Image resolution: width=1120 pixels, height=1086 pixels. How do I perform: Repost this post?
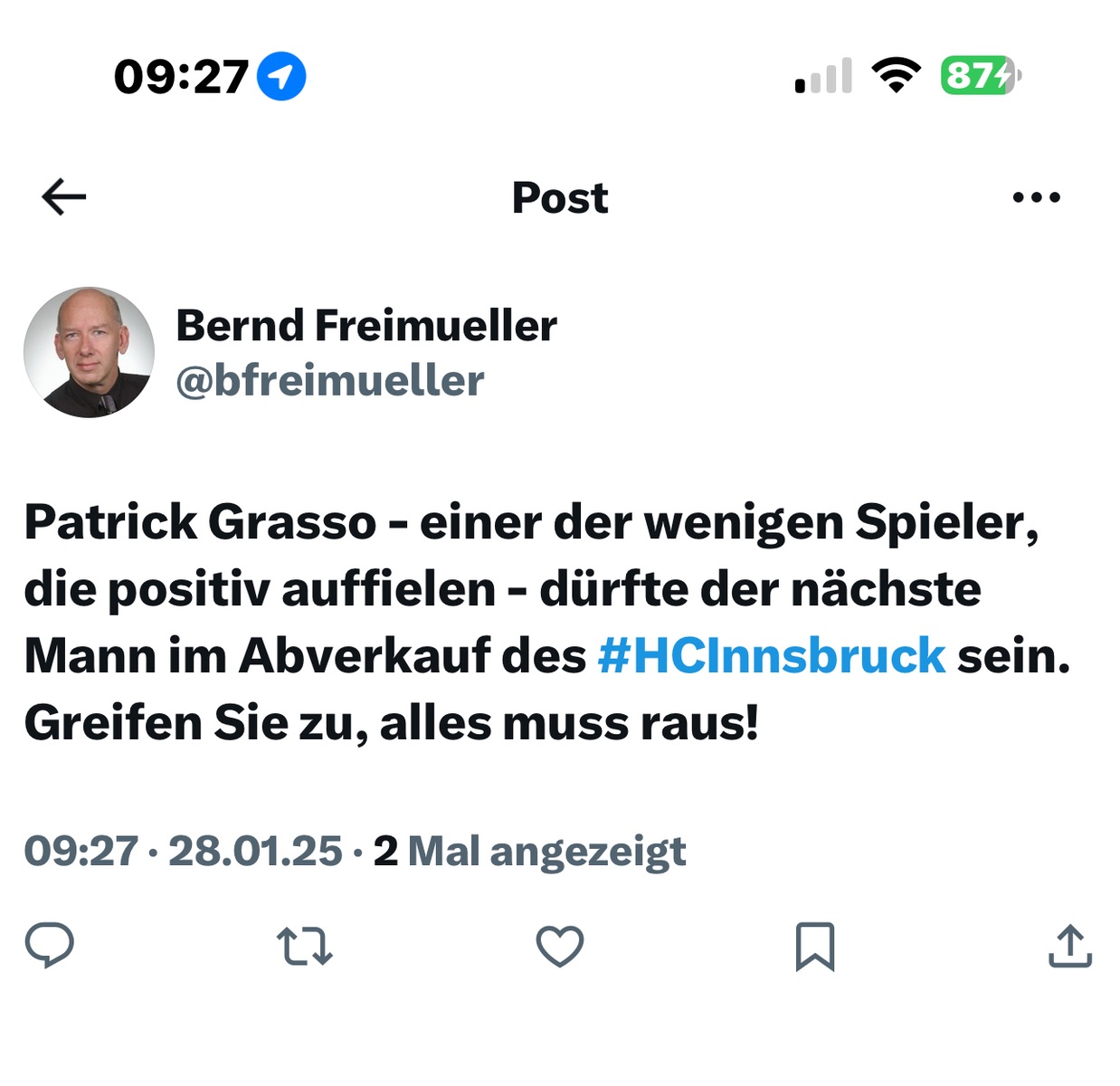coord(304,946)
